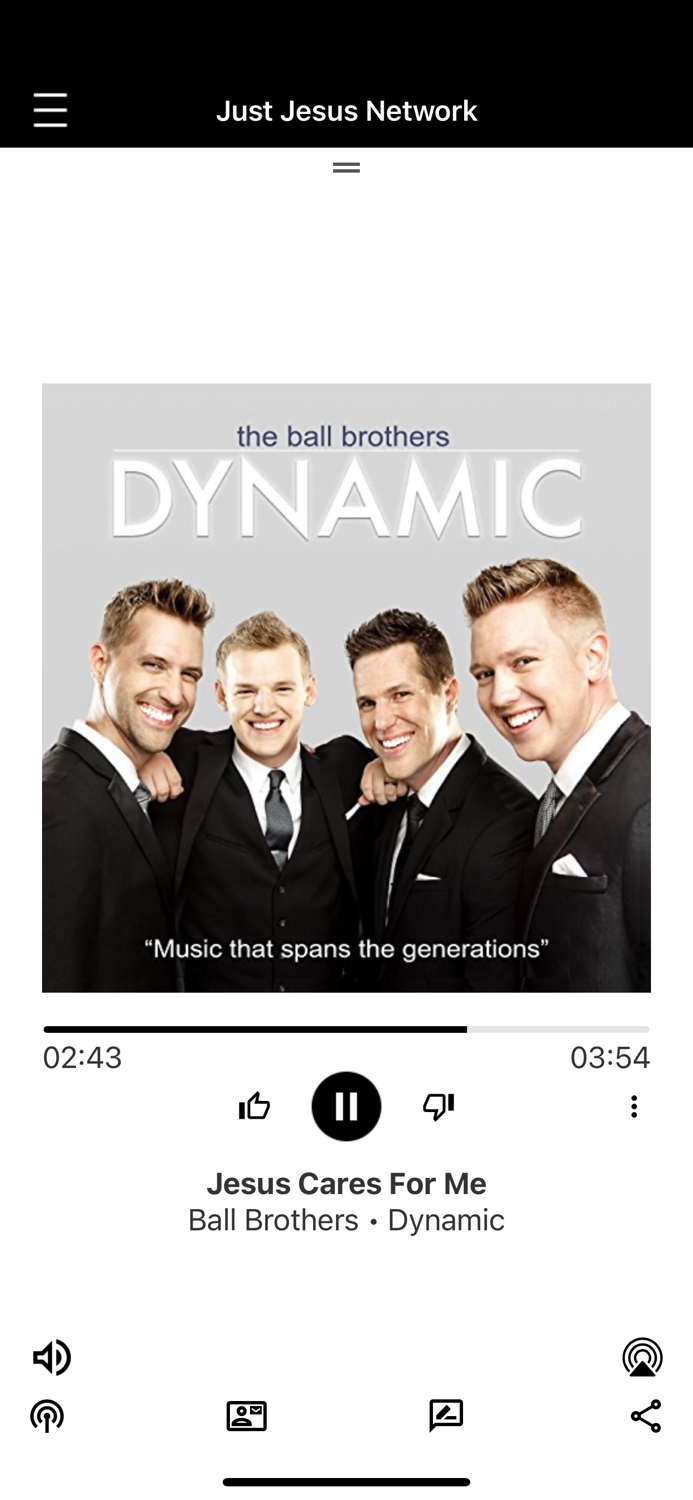Screen dimensions: 693x1500
Task: Open the volume speaker control
Action: (52, 1357)
